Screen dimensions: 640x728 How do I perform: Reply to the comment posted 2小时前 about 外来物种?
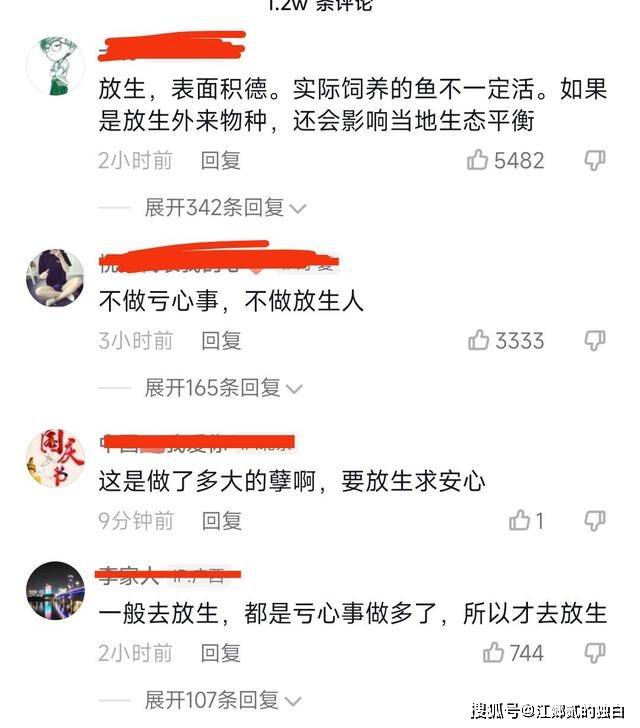[221, 160]
